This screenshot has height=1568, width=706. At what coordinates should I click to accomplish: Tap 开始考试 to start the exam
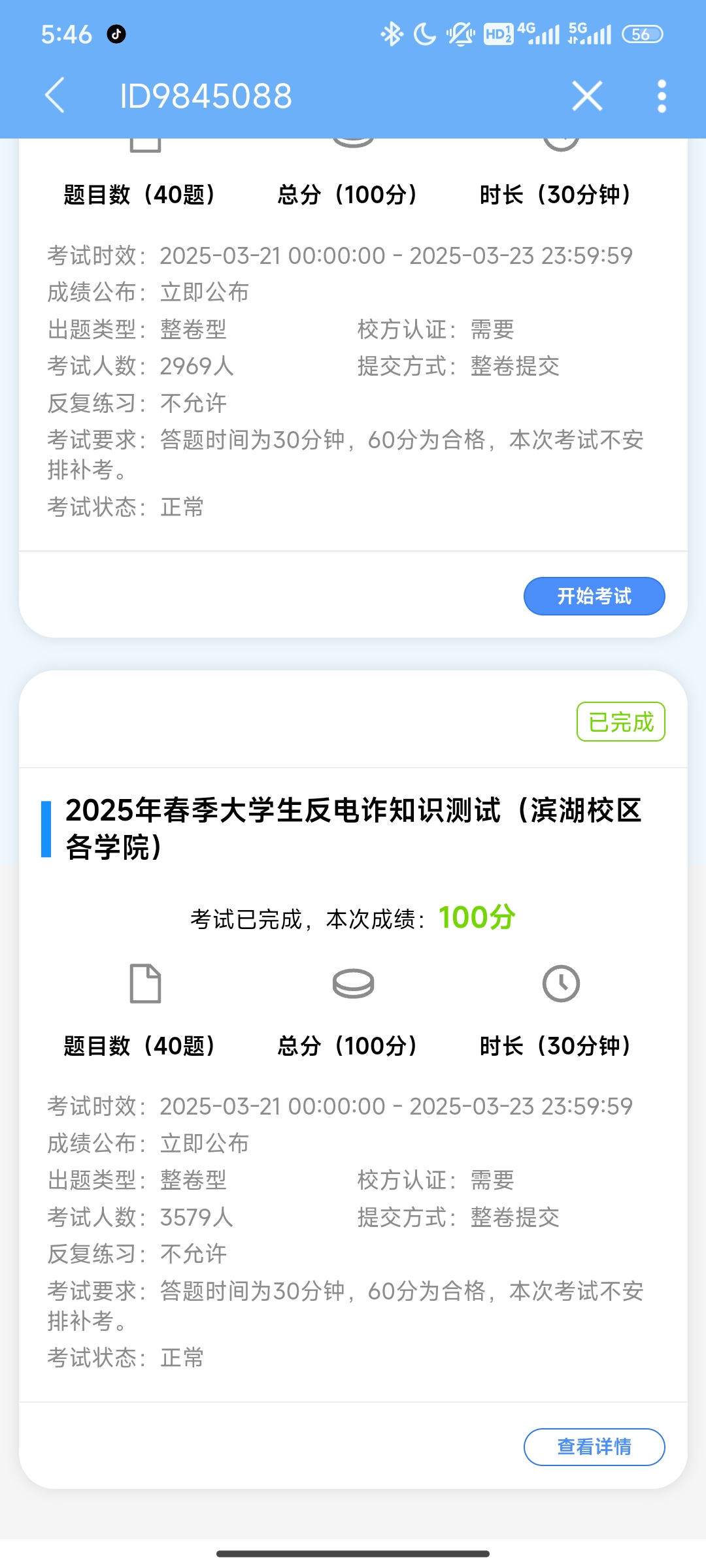click(x=594, y=596)
